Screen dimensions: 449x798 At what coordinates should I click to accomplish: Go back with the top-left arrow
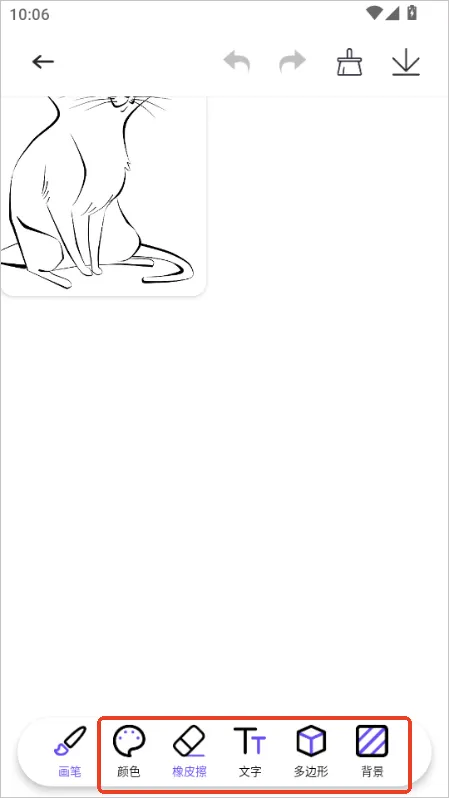click(43, 62)
